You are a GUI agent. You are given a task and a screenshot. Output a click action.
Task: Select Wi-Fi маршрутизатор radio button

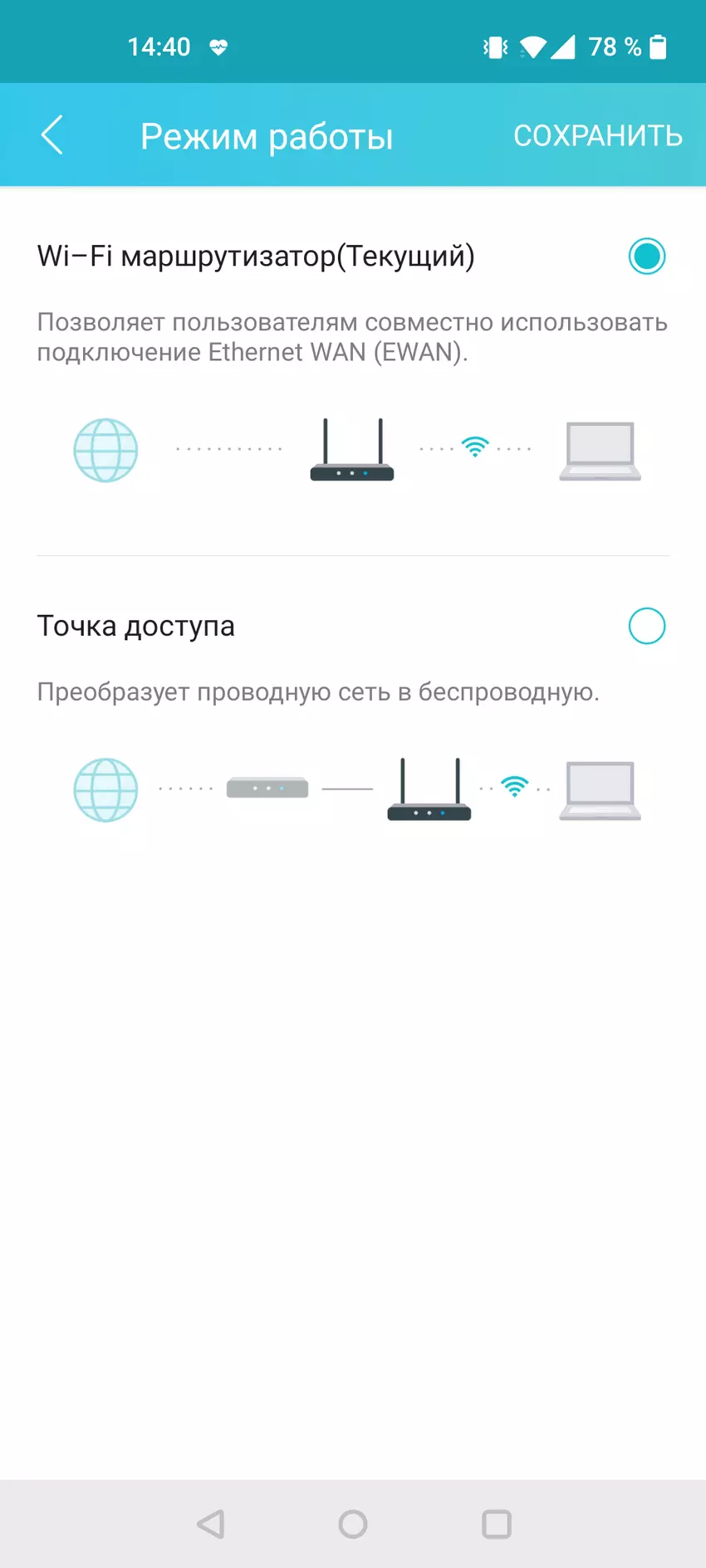[646, 256]
